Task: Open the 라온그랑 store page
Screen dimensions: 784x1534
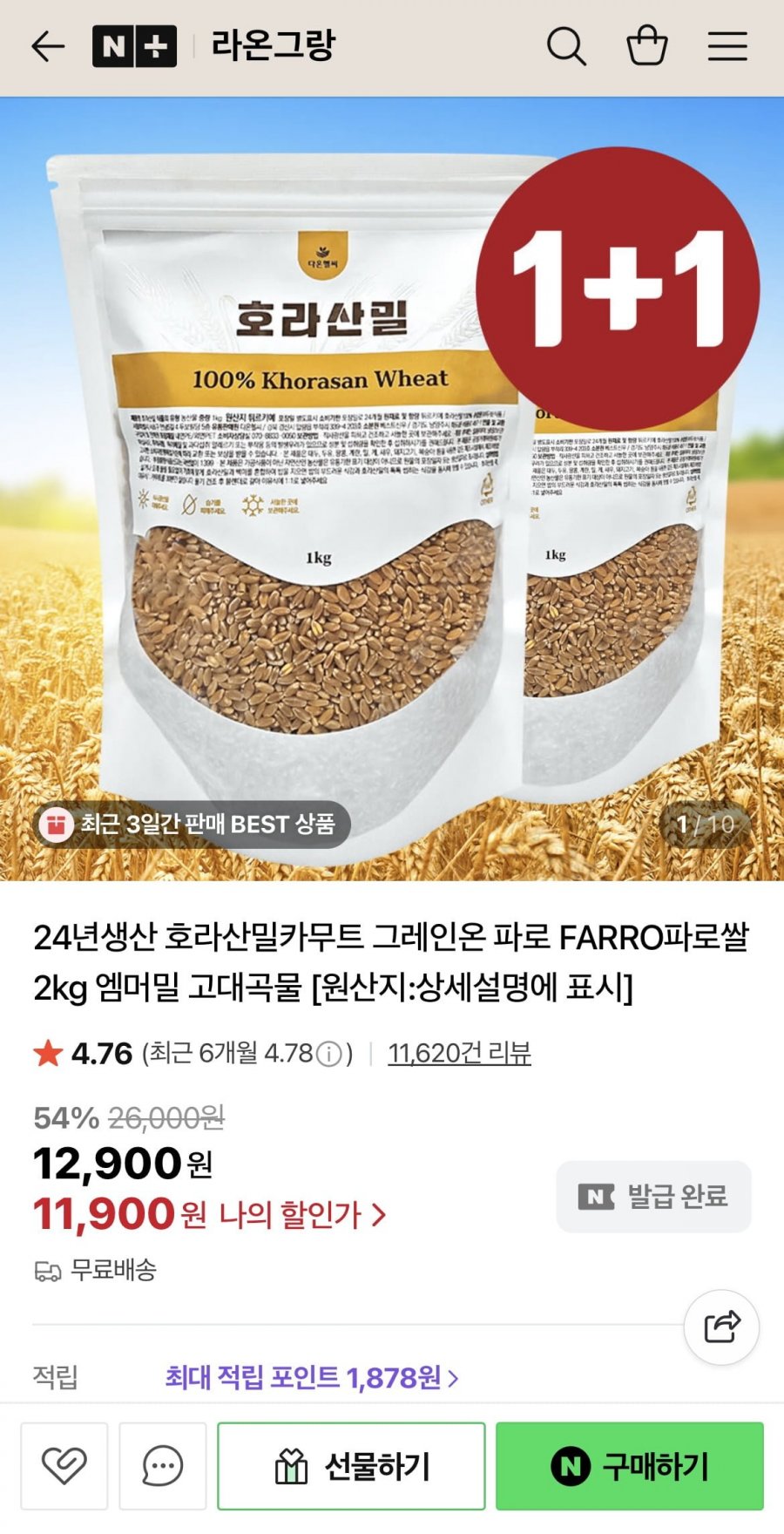Action: pos(273,46)
